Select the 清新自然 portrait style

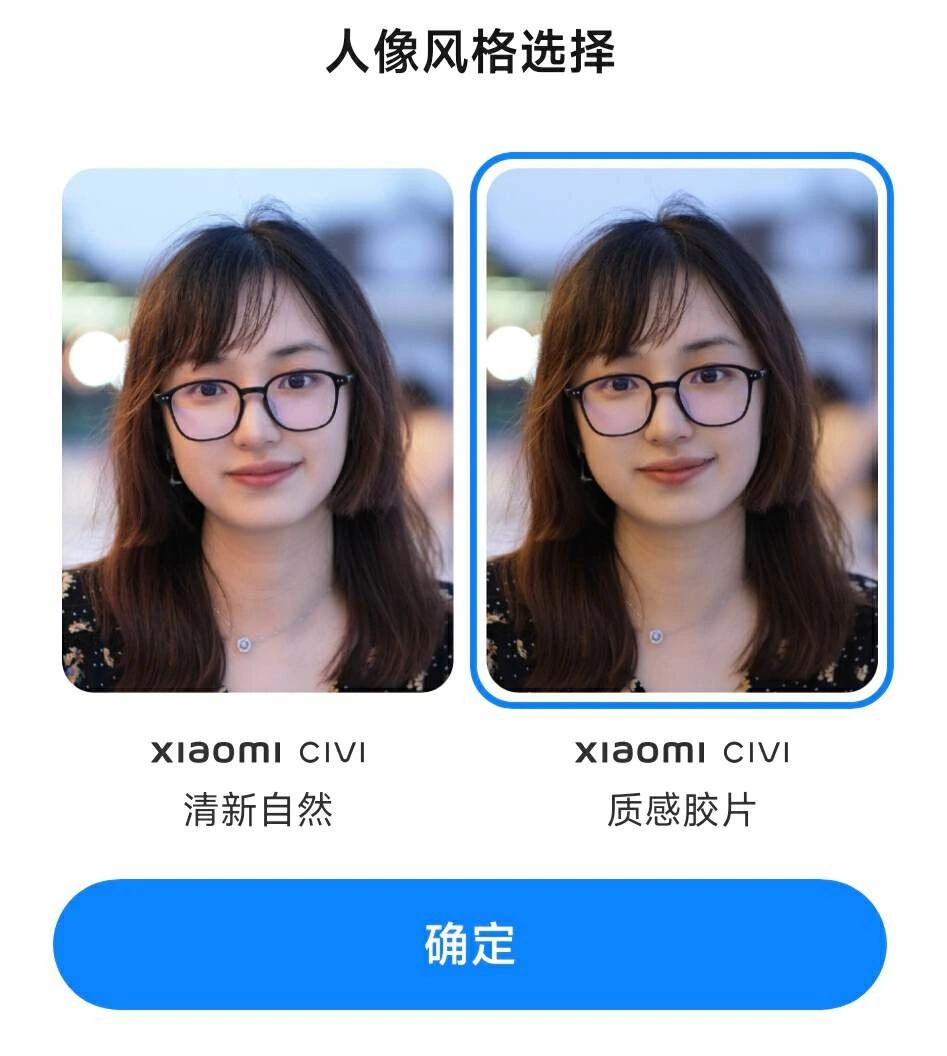pos(257,430)
